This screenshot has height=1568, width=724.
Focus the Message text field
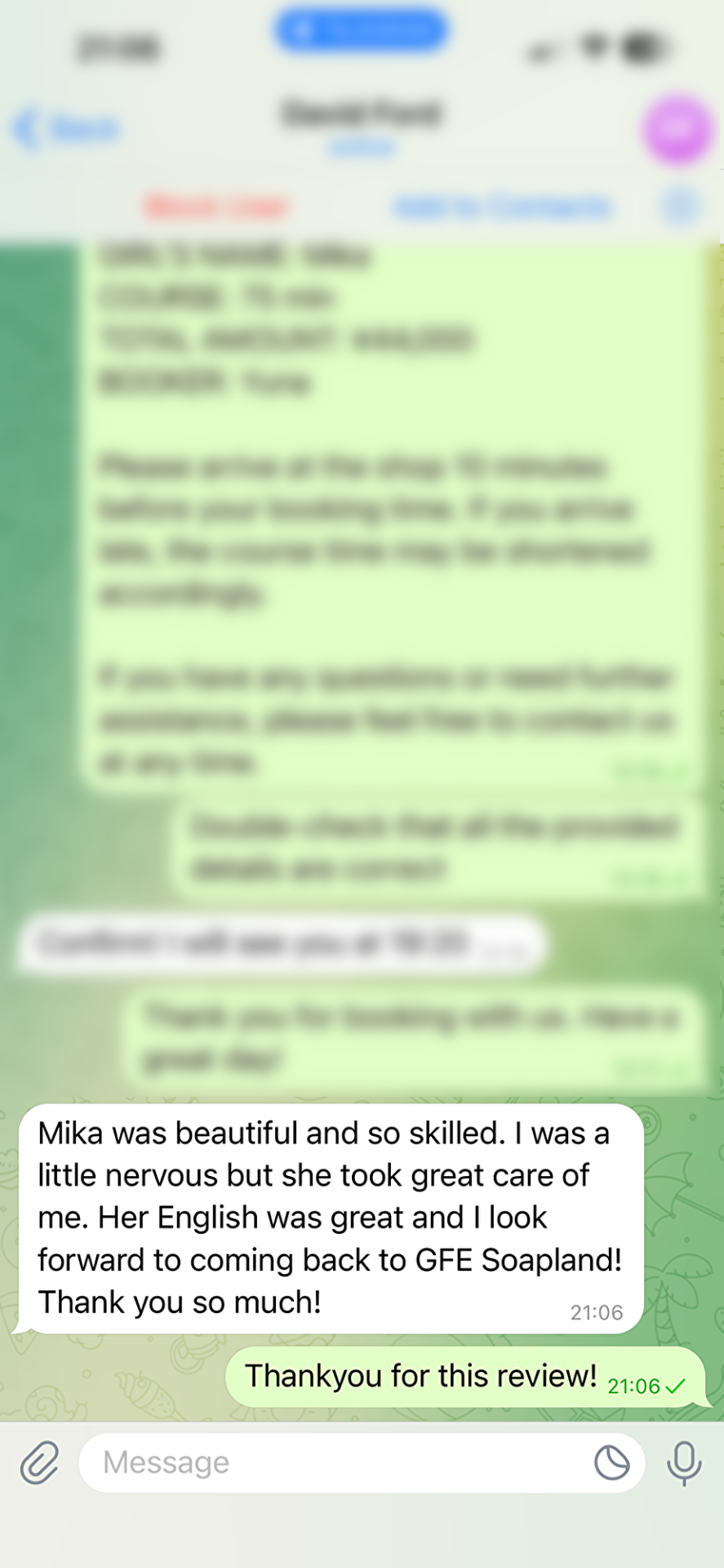(335, 1462)
